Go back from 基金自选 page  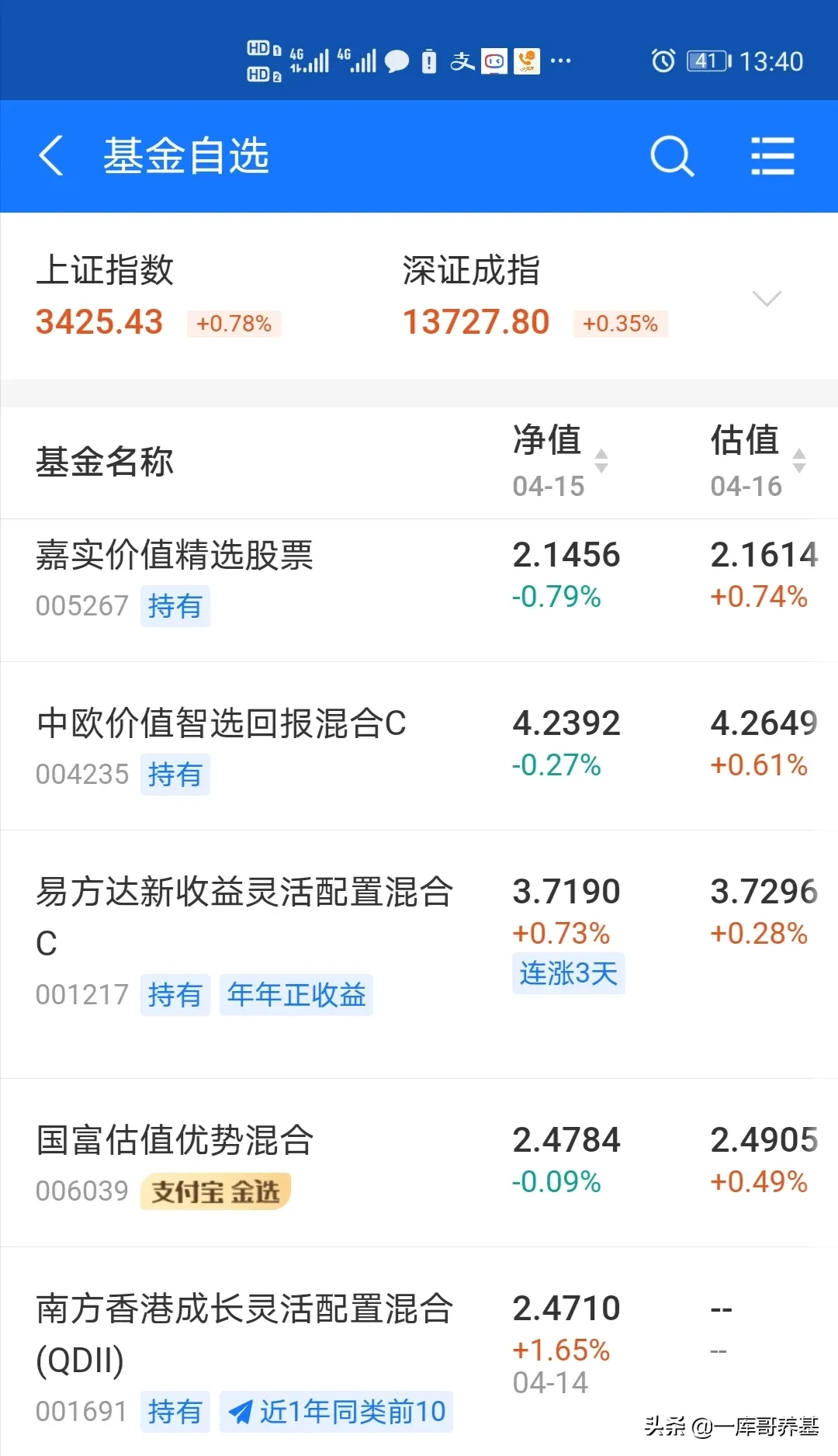click(51, 156)
